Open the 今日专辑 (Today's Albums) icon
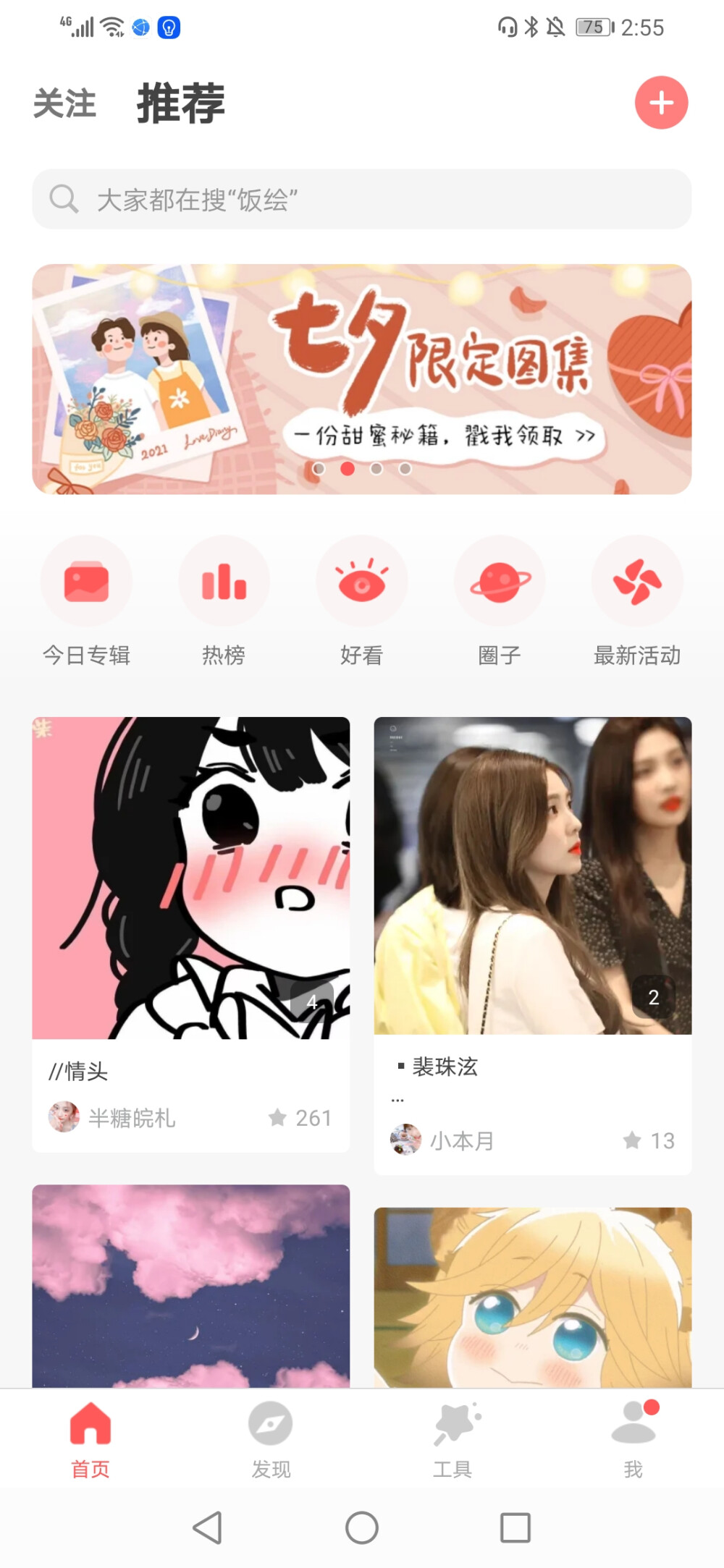 [87, 581]
